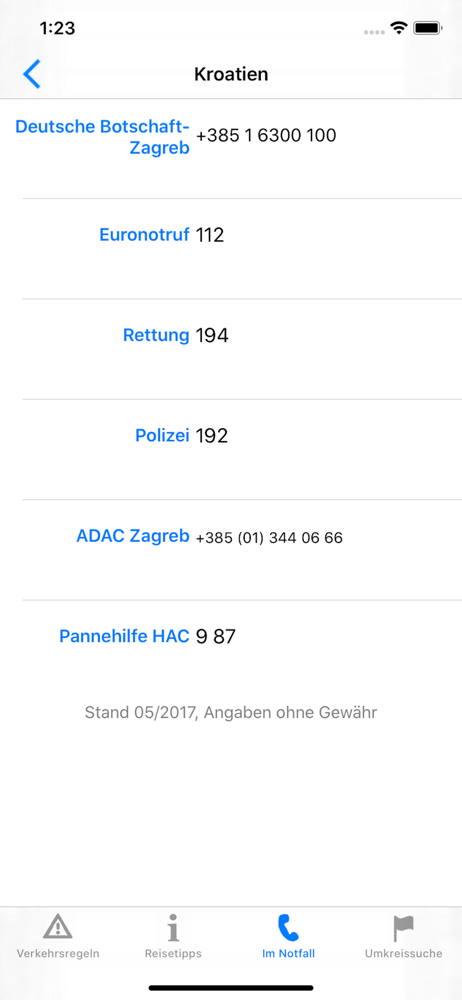Dial the Euronotruf 112 entry
The height and width of the screenshot is (1000, 462).
[x=231, y=249]
